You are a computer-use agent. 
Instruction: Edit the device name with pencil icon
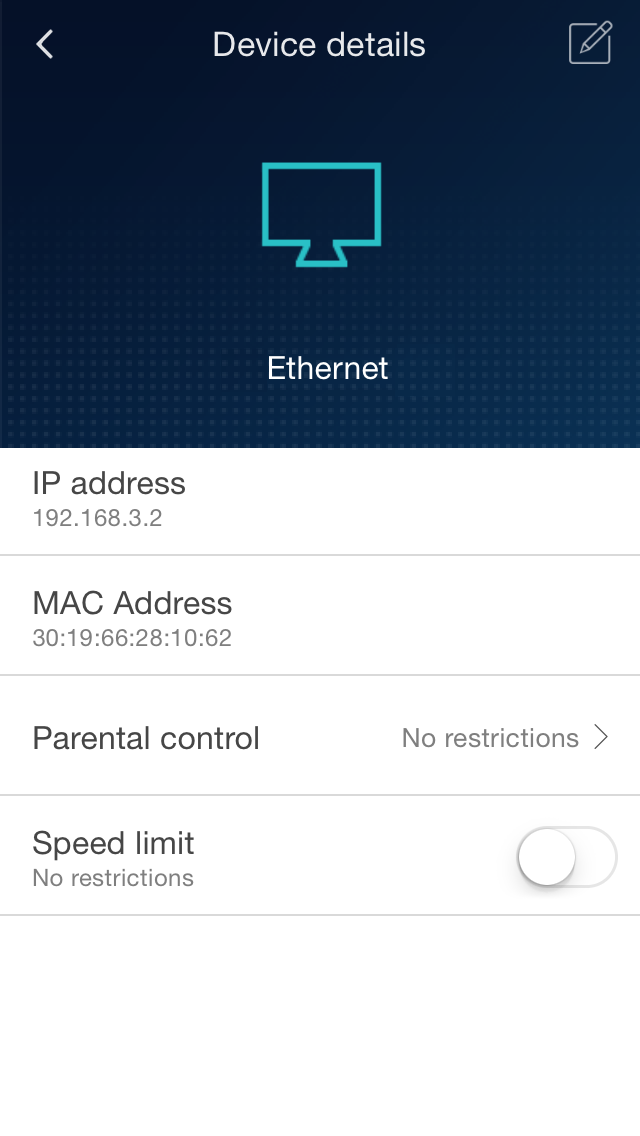coord(589,44)
